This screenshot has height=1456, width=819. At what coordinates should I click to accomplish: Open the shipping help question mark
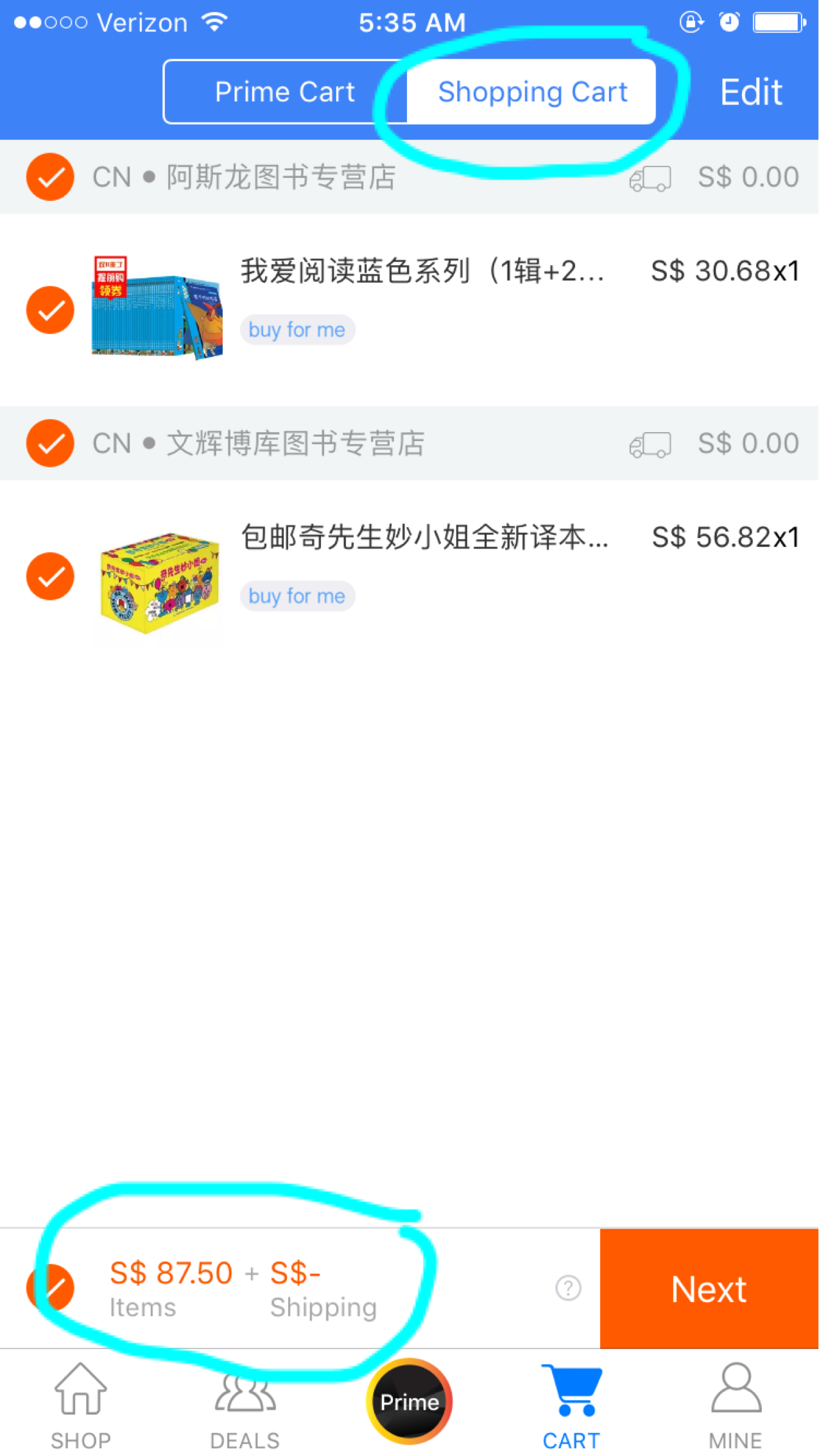pos(568,1287)
